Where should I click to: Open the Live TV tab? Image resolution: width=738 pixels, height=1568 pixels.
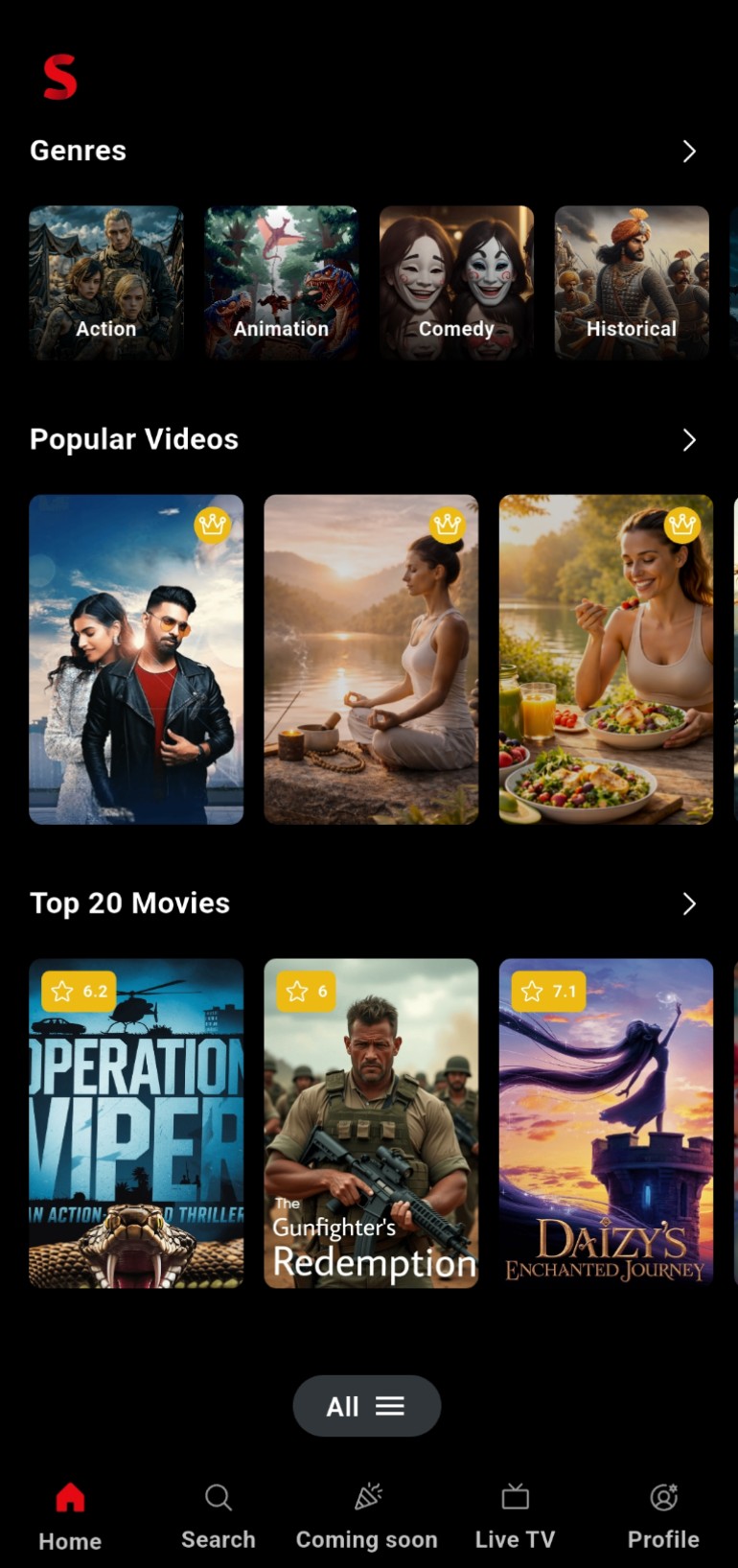pos(515,1515)
